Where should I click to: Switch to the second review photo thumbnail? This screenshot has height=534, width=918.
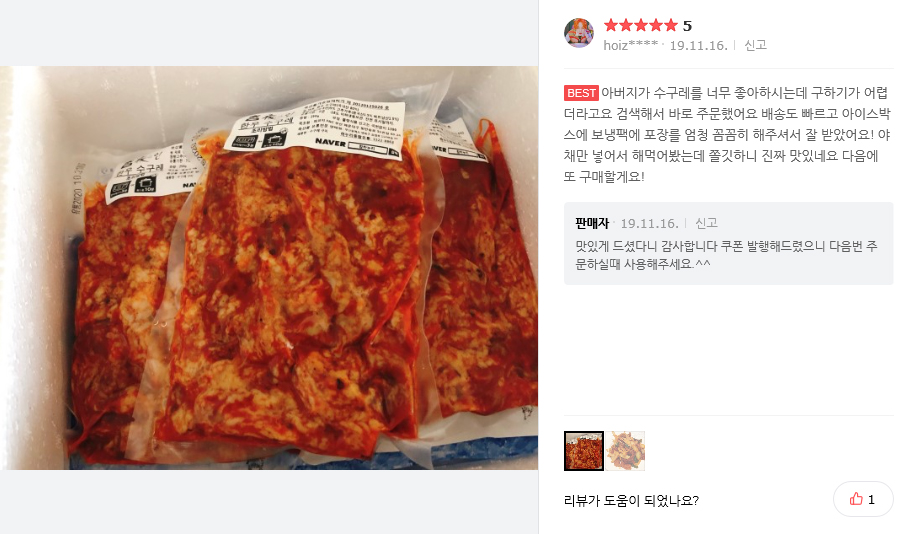626,451
